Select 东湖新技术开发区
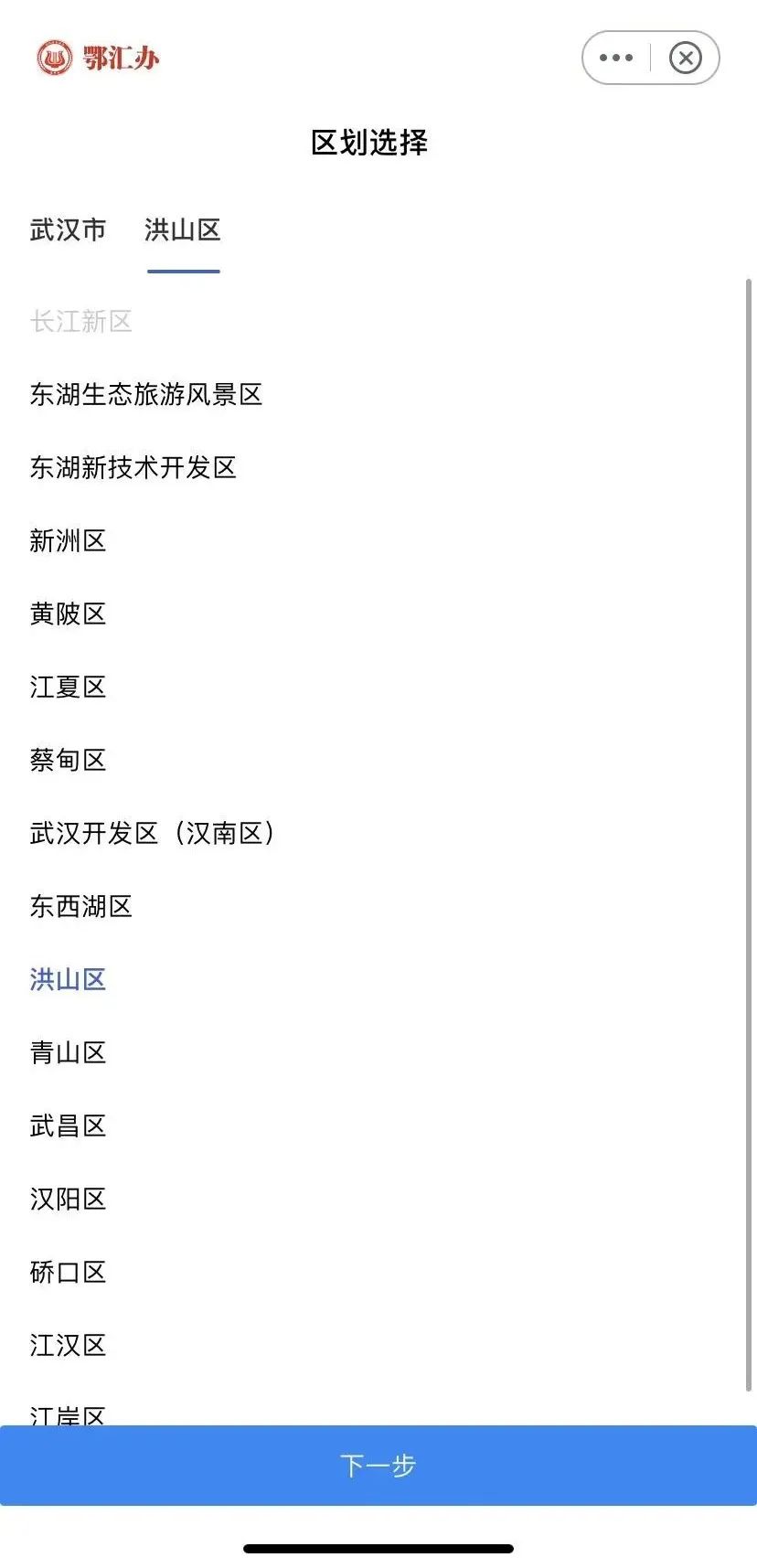 pos(133,467)
